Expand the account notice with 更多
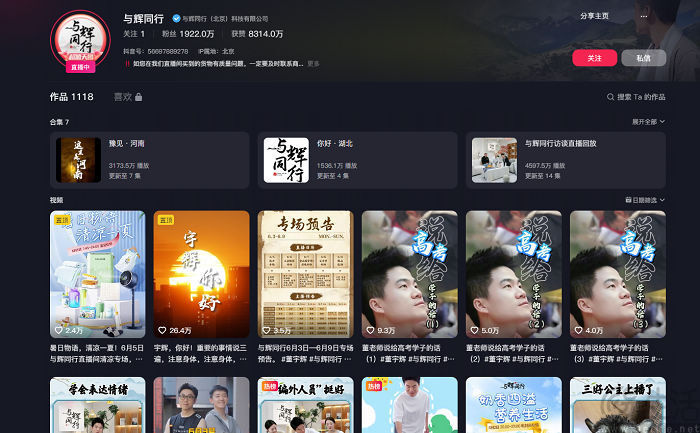Image resolution: width=700 pixels, height=433 pixels. [x=313, y=63]
